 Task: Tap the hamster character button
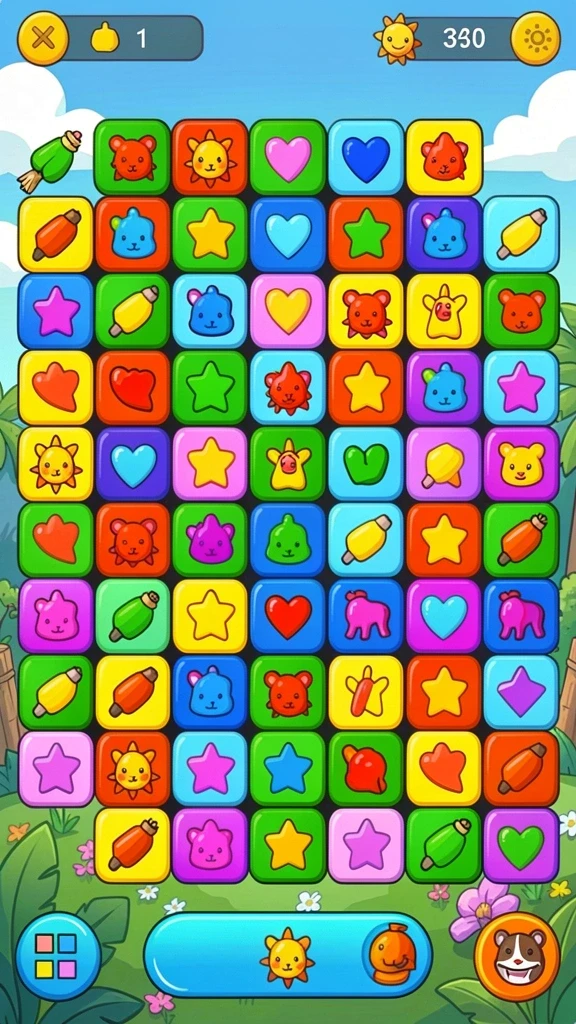click(x=518, y=955)
